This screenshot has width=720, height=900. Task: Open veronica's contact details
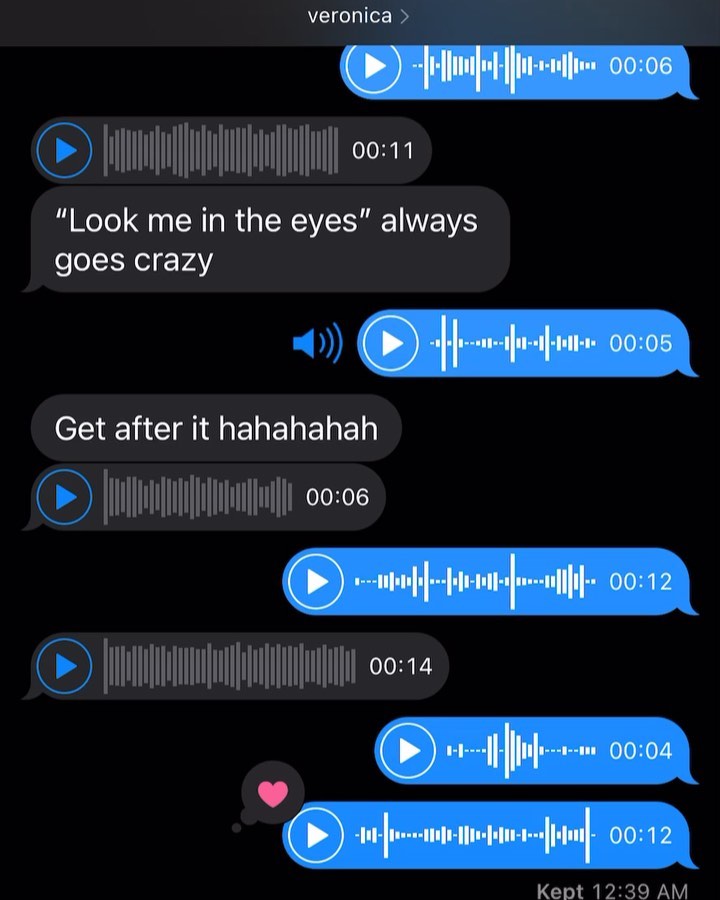[x=358, y=16]
